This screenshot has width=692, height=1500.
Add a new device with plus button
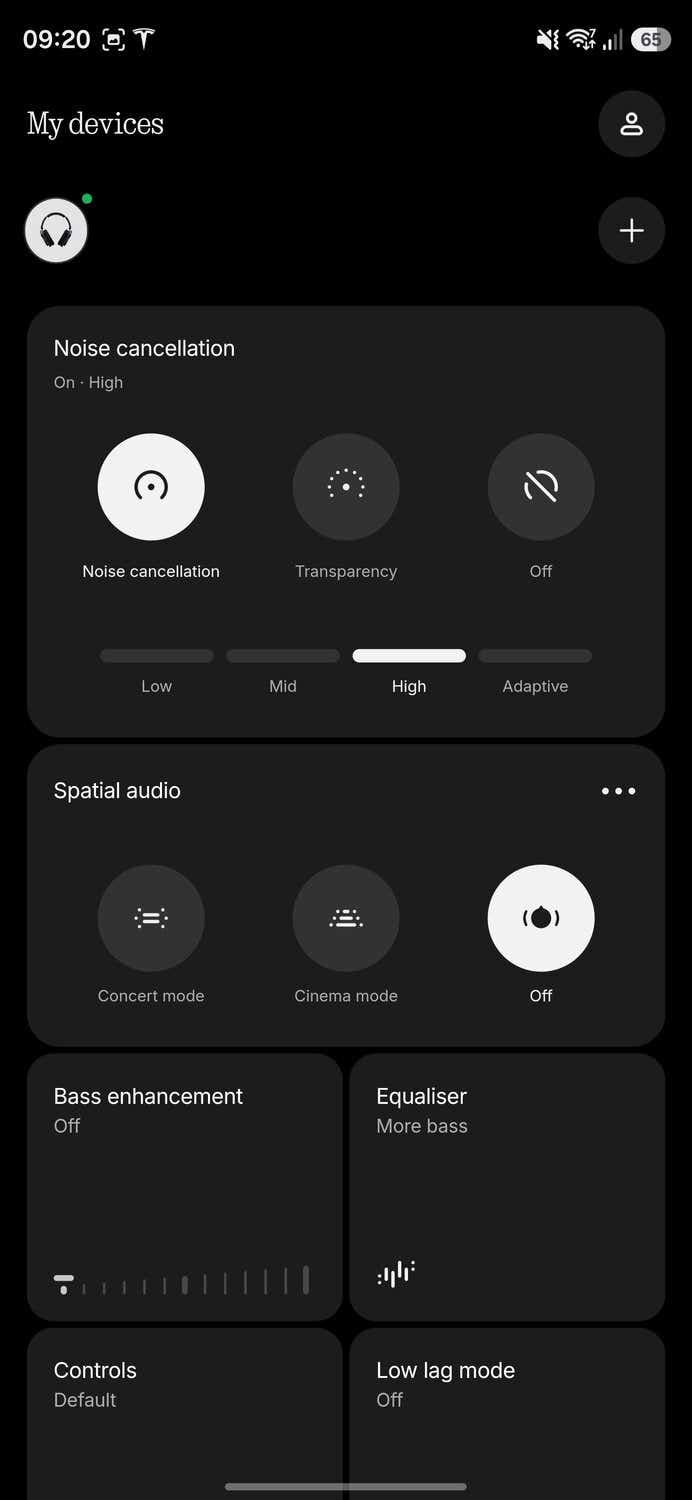[x=631, y=231]
